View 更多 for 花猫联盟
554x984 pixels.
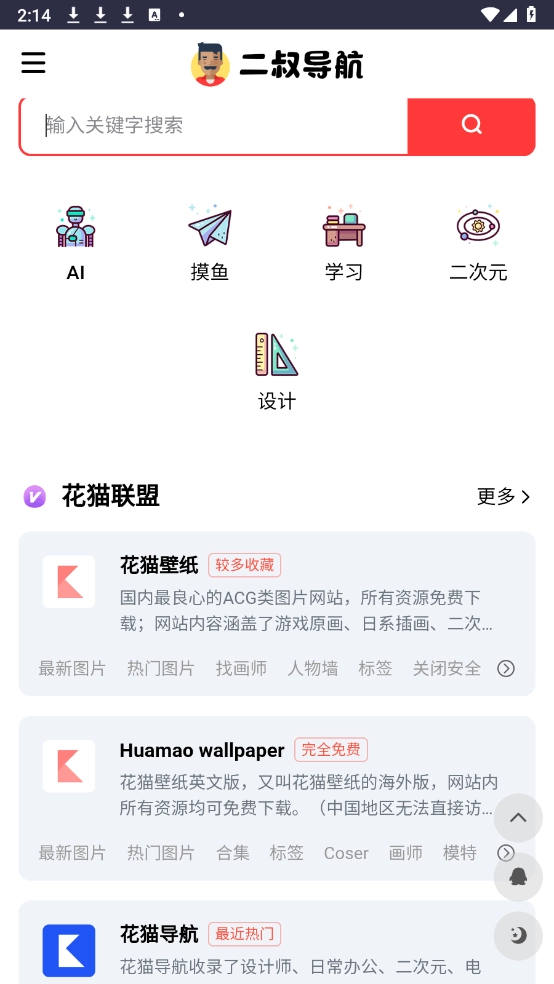[504, 496]
